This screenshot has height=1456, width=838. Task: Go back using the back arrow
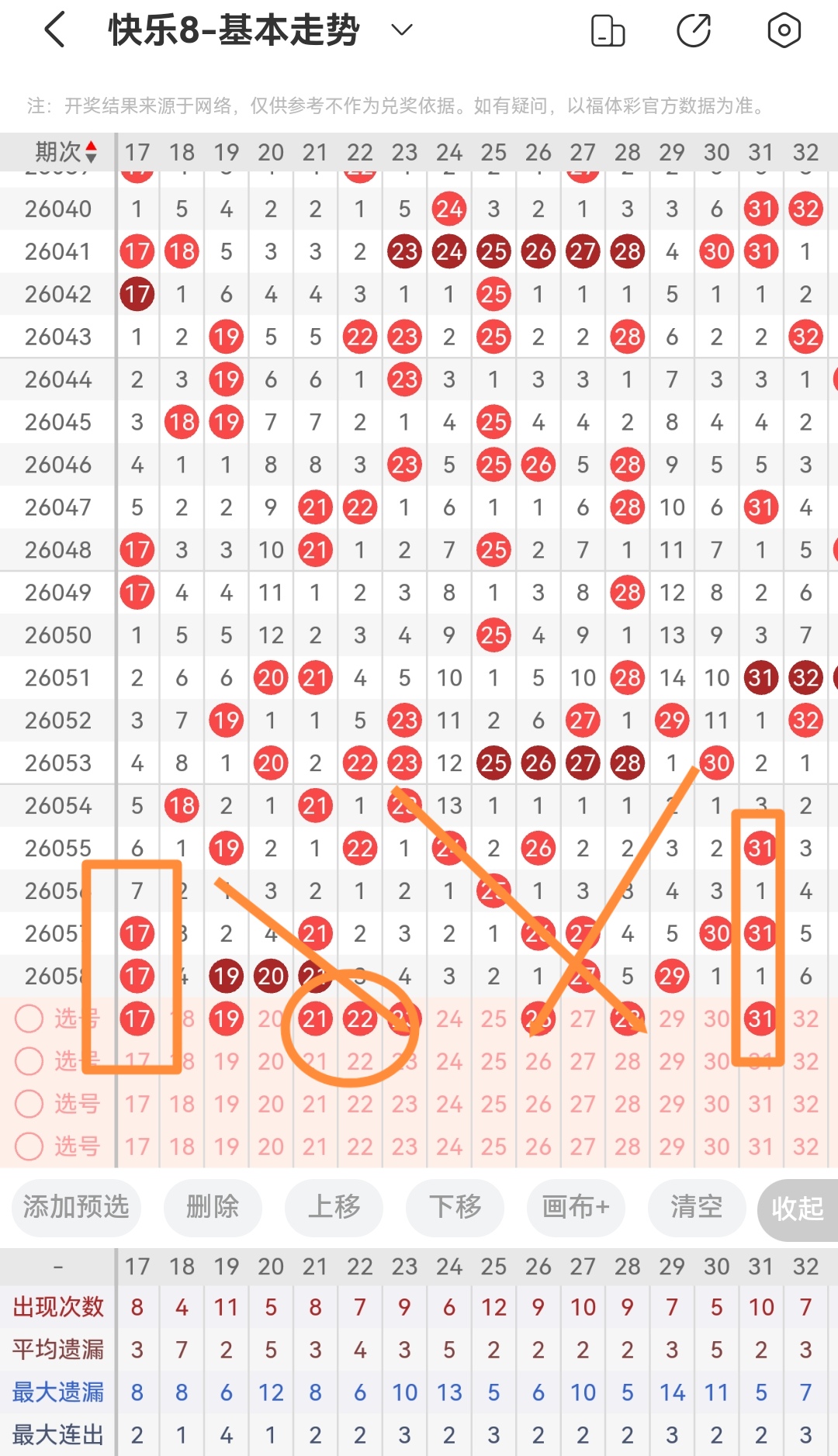pos(54,31)
